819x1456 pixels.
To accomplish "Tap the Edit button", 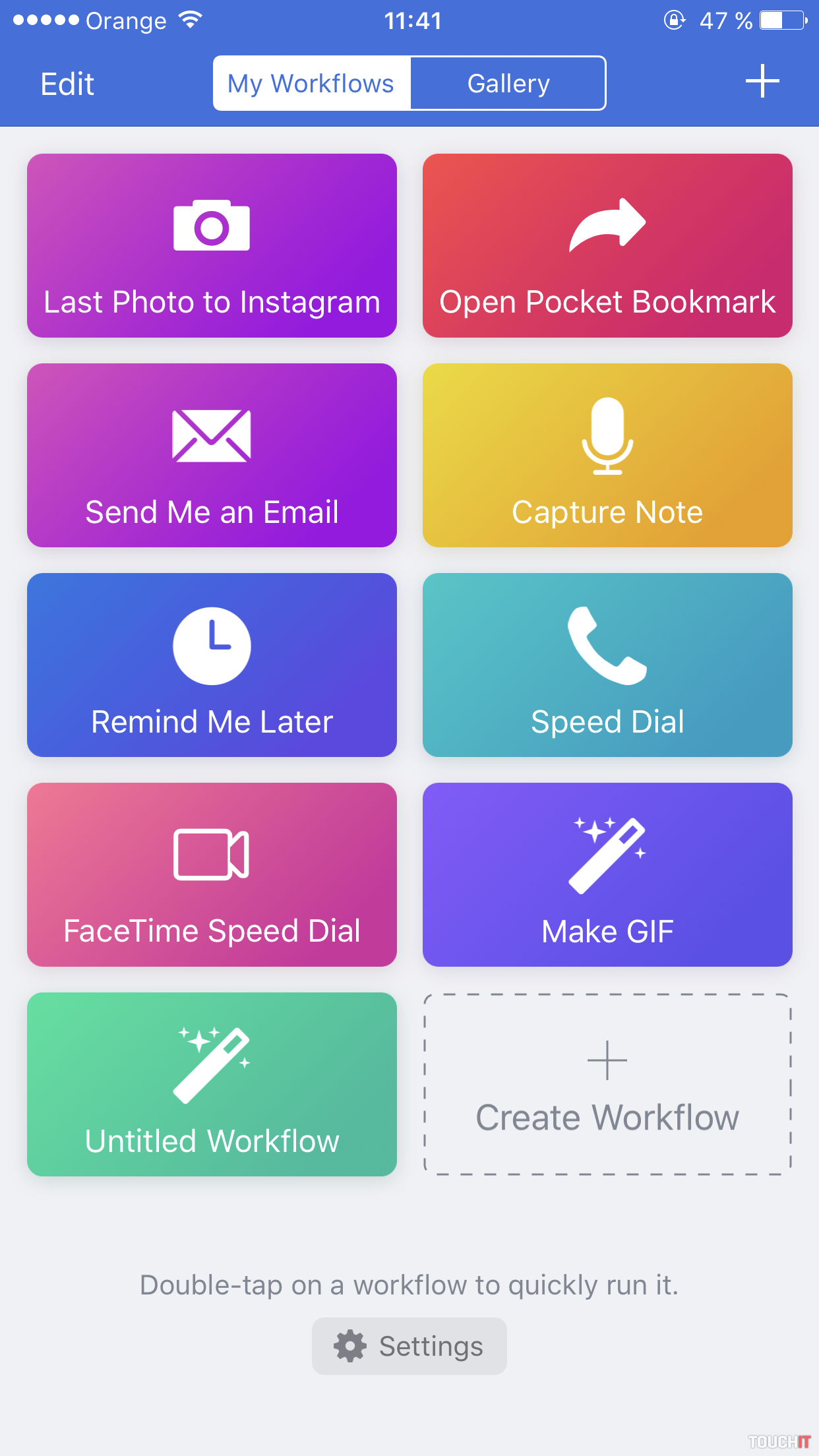I will pos(67,84).
